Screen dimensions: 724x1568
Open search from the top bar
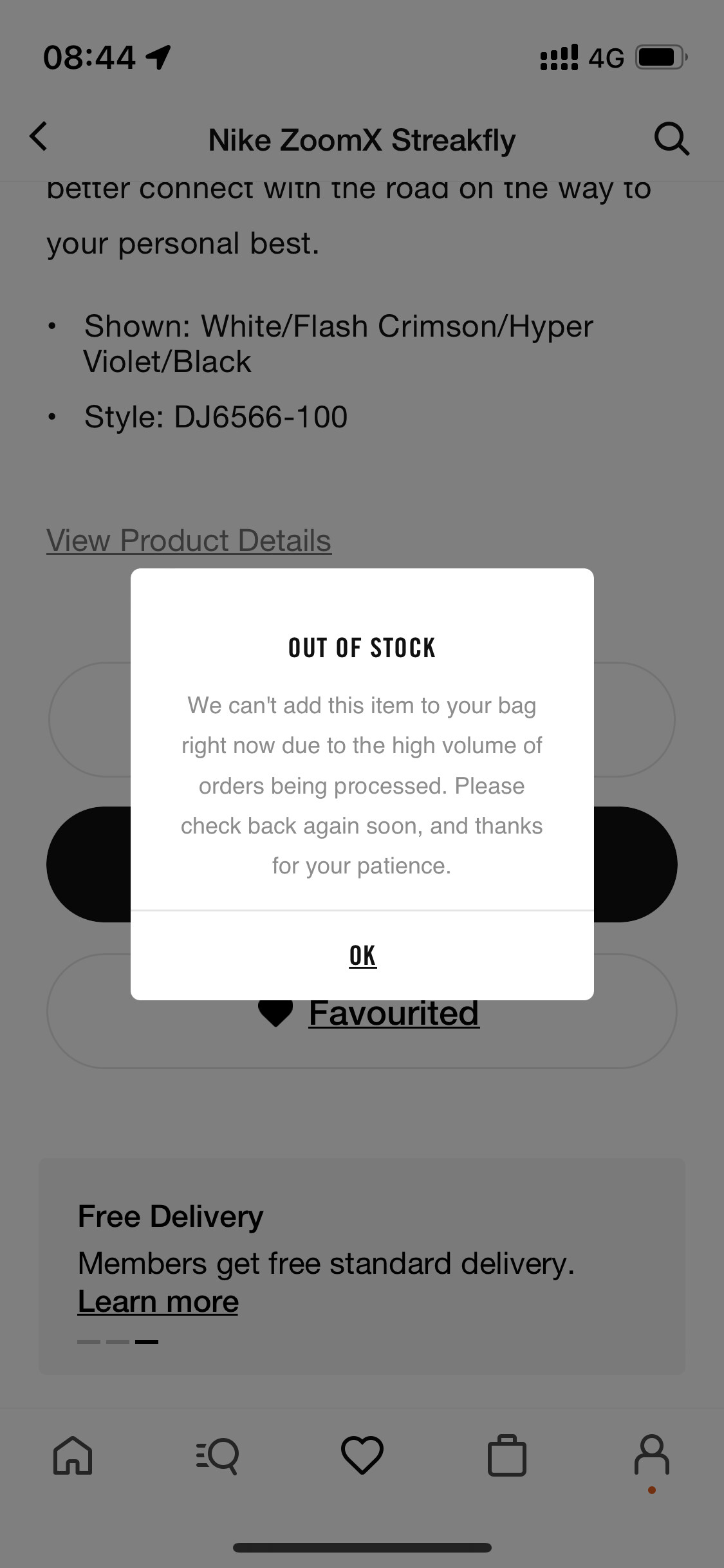(671, 138)
